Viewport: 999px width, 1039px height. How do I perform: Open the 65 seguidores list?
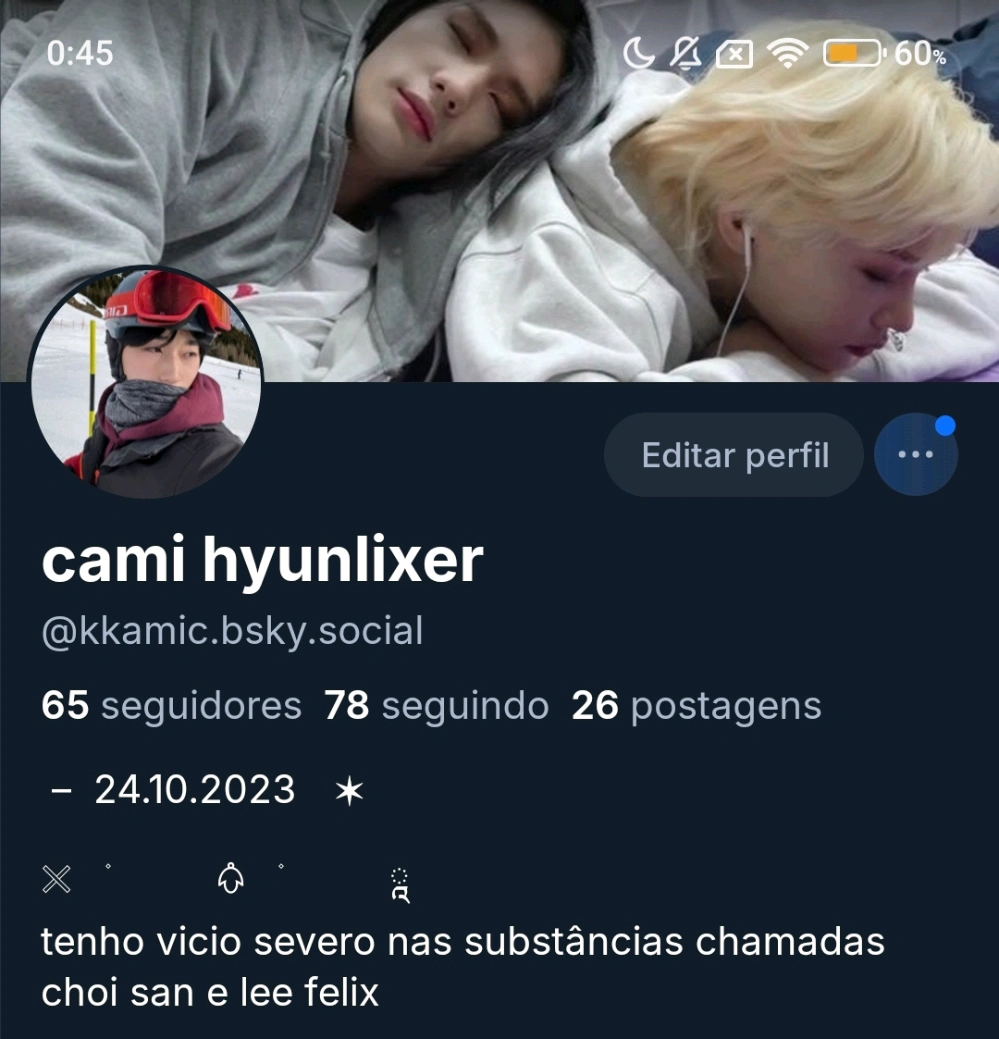(171, 706)
